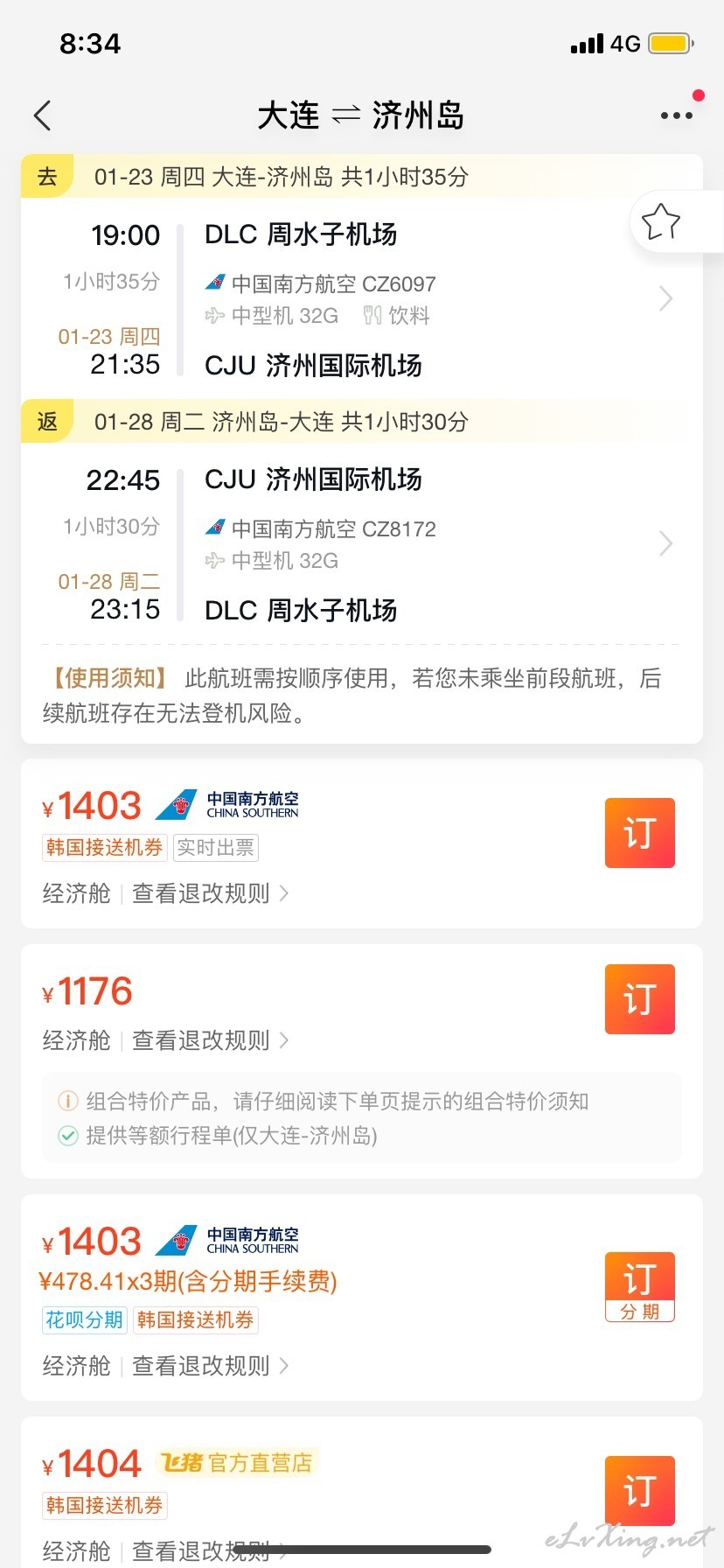View refund rules for the 花呗分期 fare
This screenshot has width=724, height=1568.
[x=210, y=1366]
